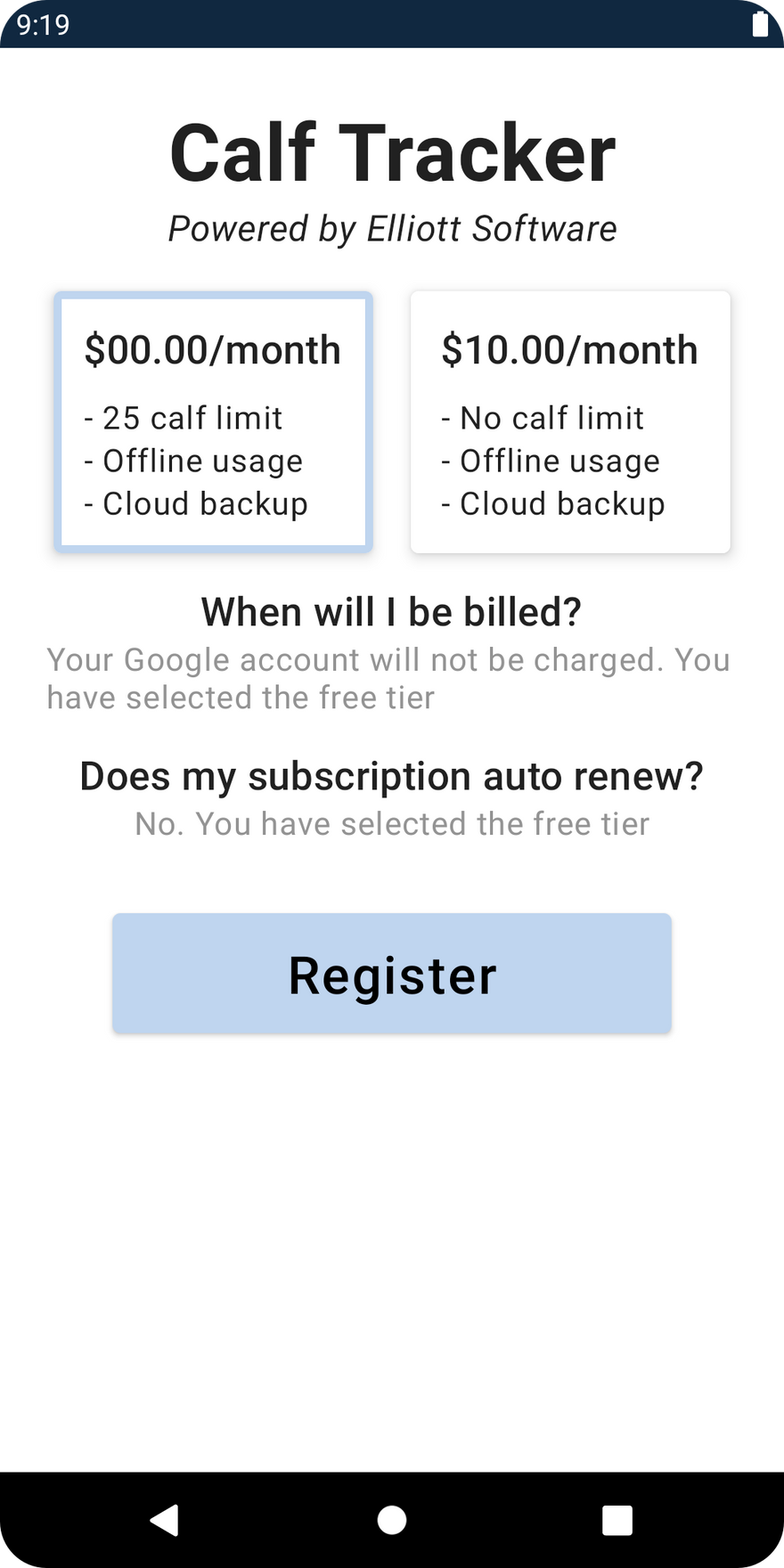Tap the Register button

392,974
